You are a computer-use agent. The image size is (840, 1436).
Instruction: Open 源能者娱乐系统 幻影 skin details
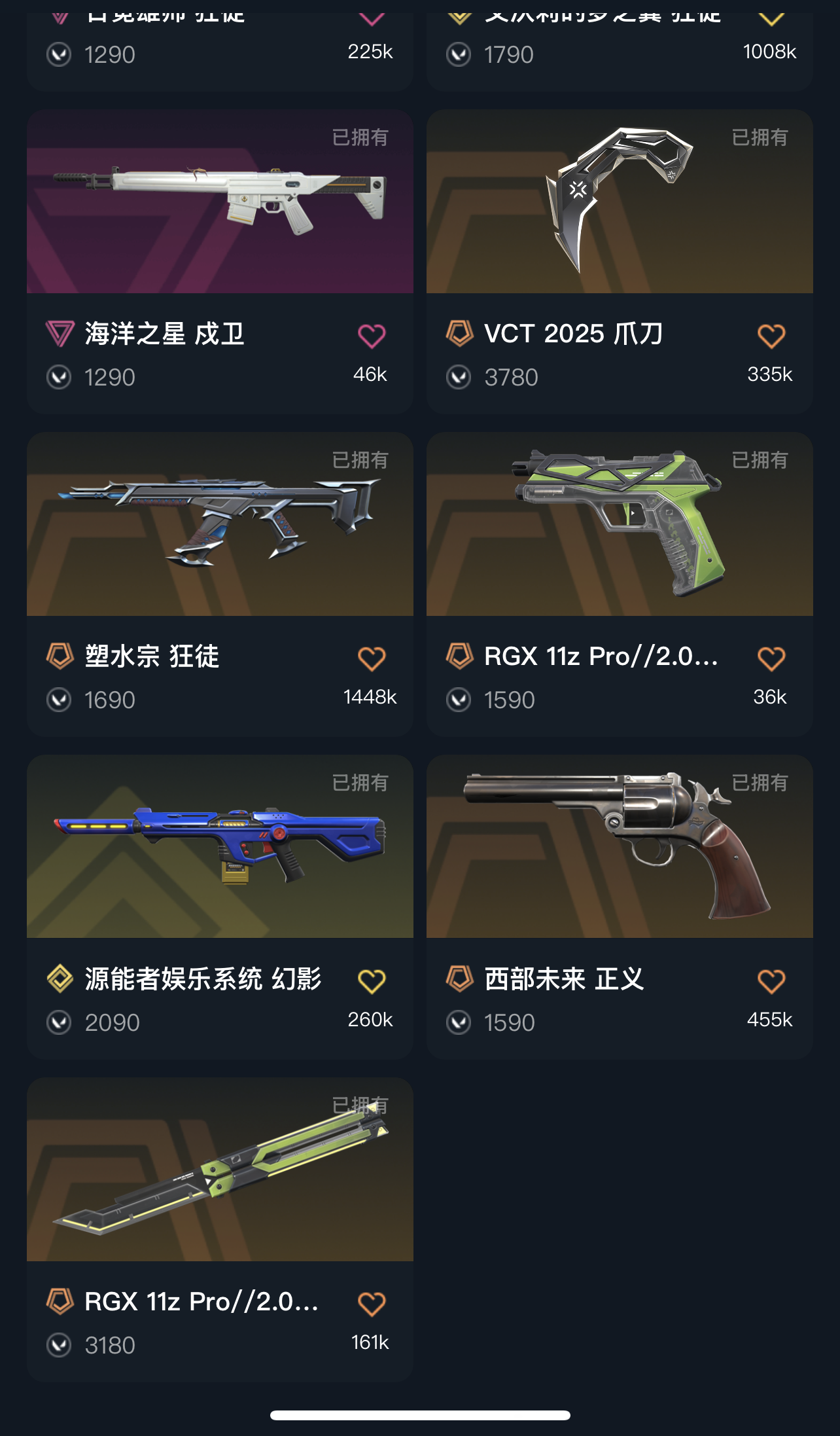tap(220, 848)
